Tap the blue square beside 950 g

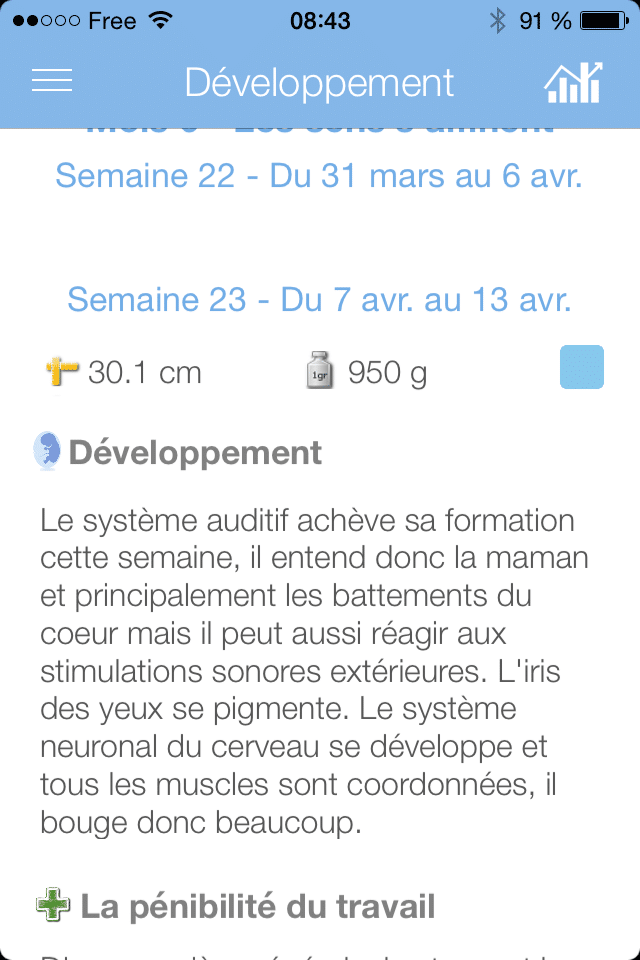581,367
